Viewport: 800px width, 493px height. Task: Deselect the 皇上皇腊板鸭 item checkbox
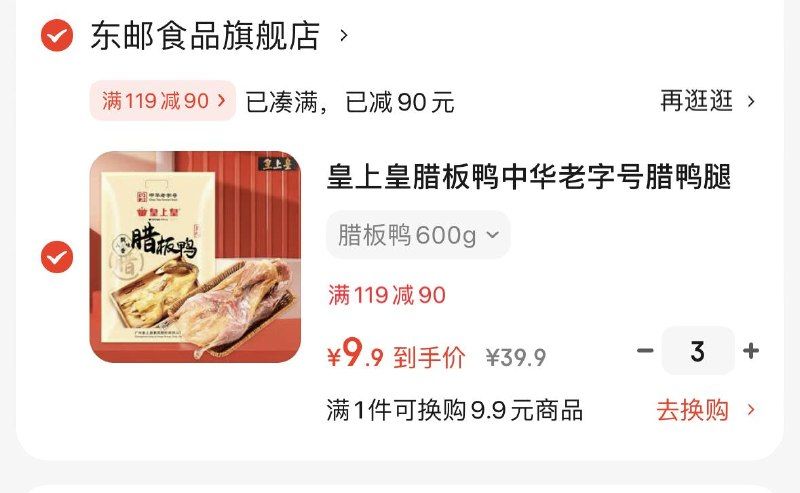pyautogui.click(x=56, y=257)
